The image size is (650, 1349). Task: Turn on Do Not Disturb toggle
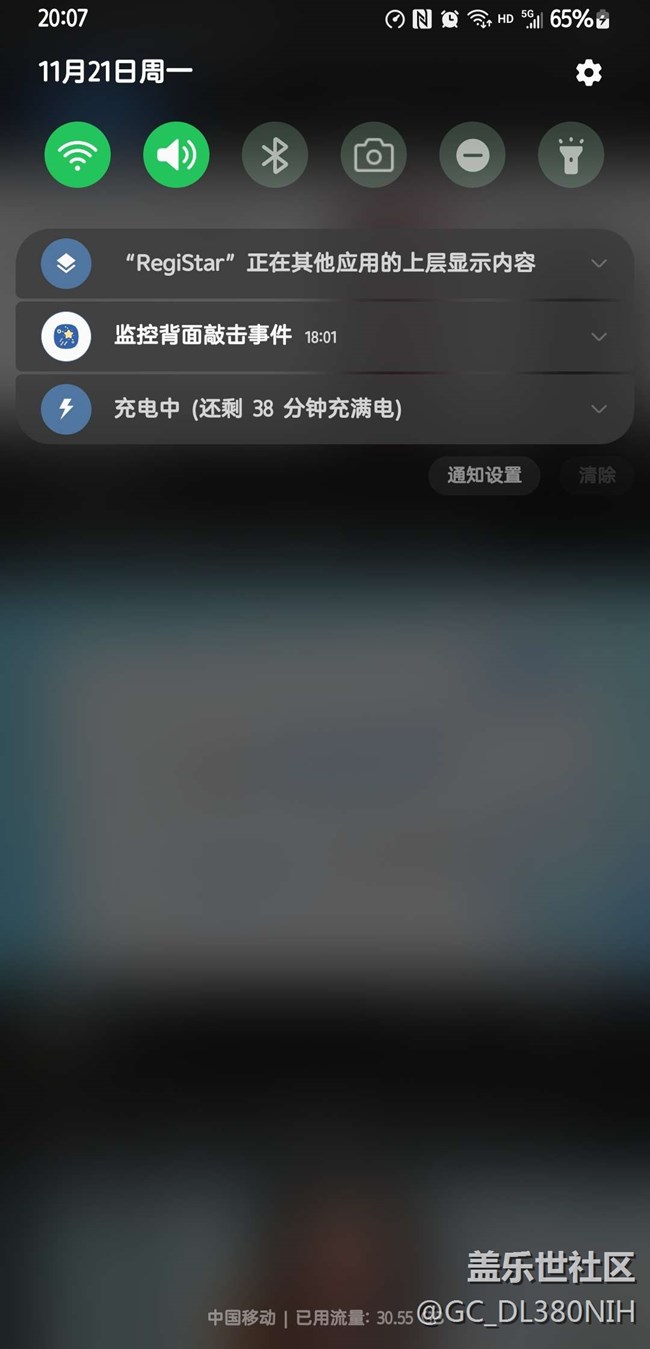[x=472, y=155]
